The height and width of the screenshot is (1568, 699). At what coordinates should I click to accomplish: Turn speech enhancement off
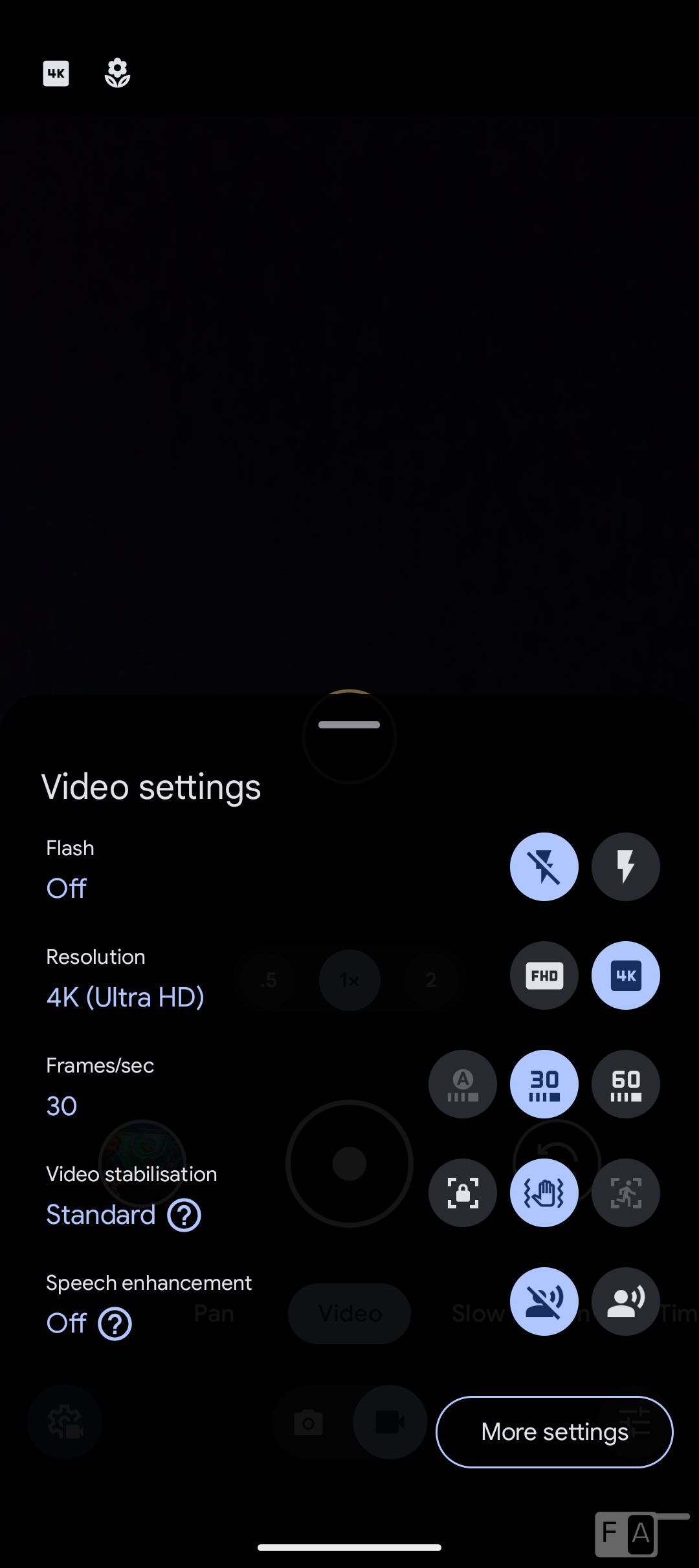click(x=544, y=1301)
